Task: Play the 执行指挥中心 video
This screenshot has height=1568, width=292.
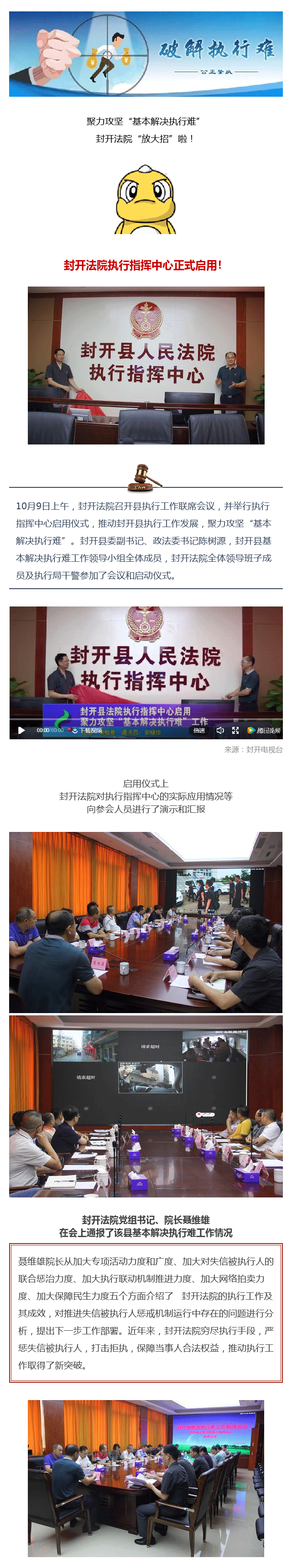Action: (x=21, y=731)
